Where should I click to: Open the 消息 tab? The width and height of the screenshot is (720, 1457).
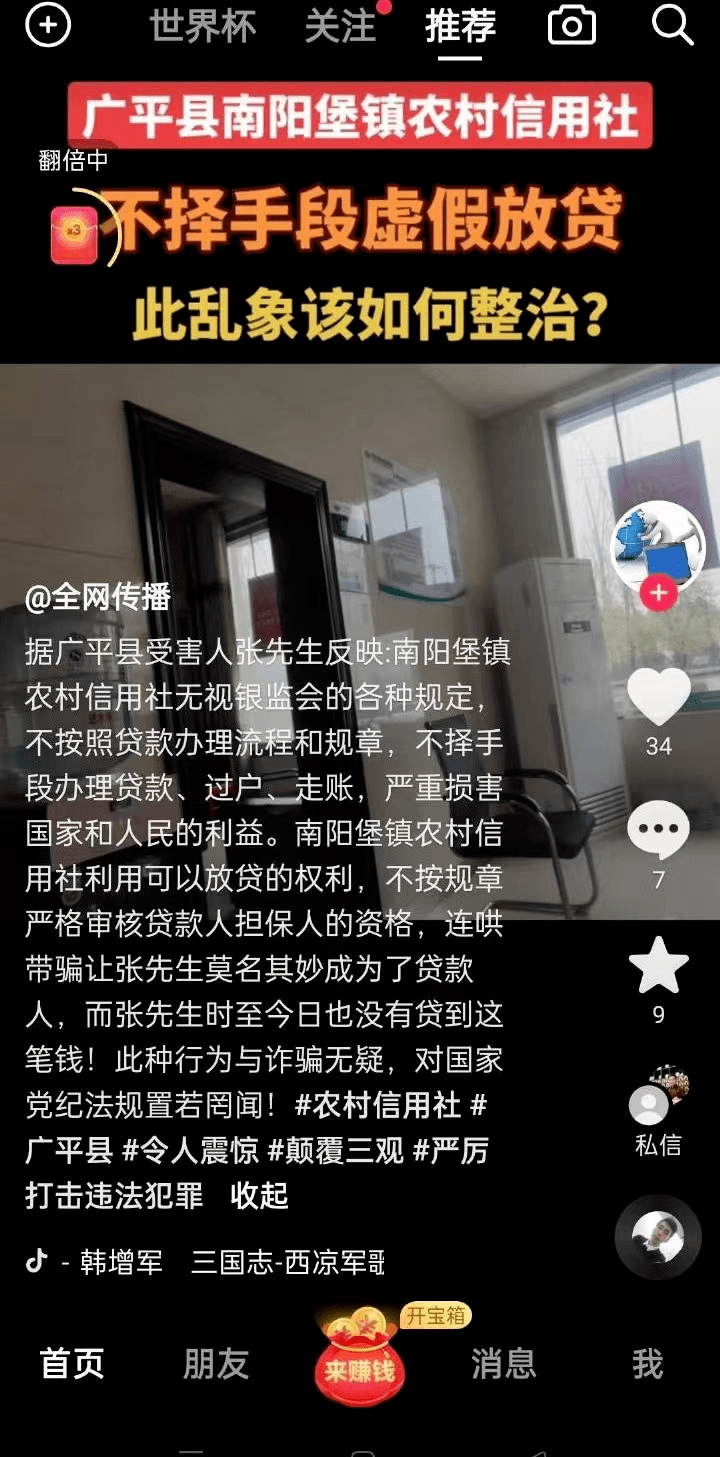[x=503, y=1364]
